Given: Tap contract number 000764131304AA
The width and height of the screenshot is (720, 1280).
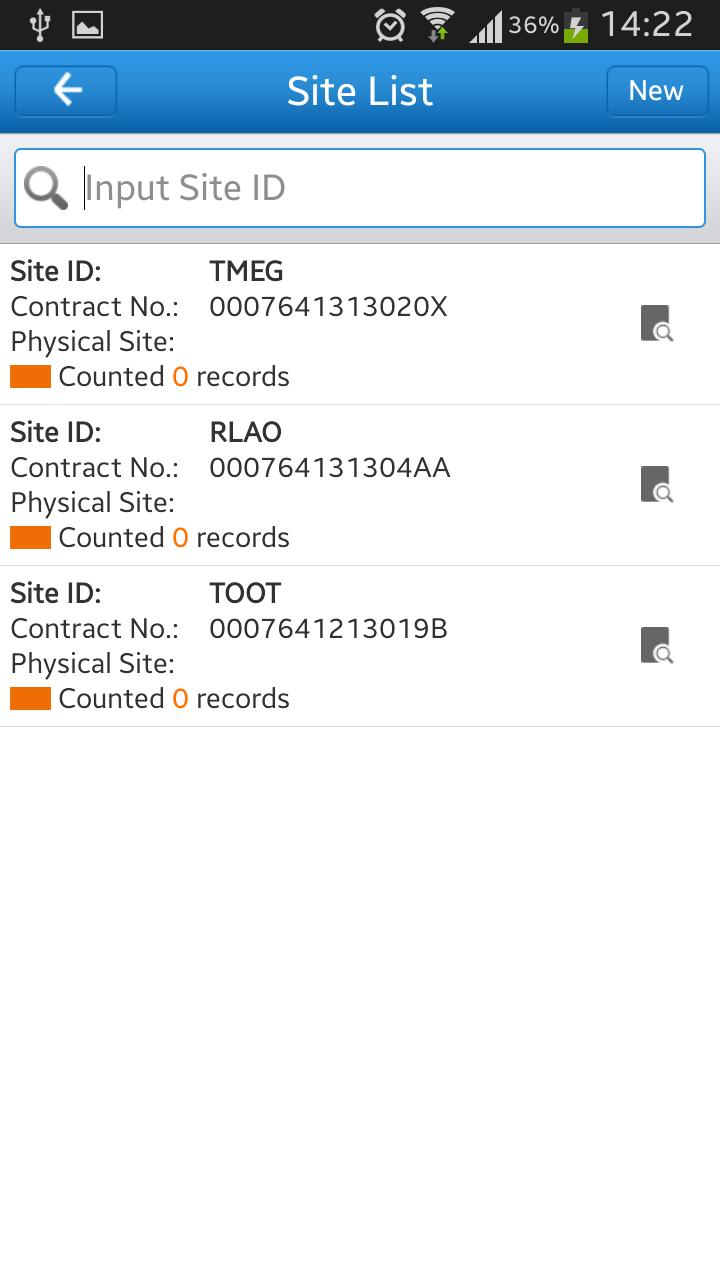Looking at the screenshot, I should point(328,467).
